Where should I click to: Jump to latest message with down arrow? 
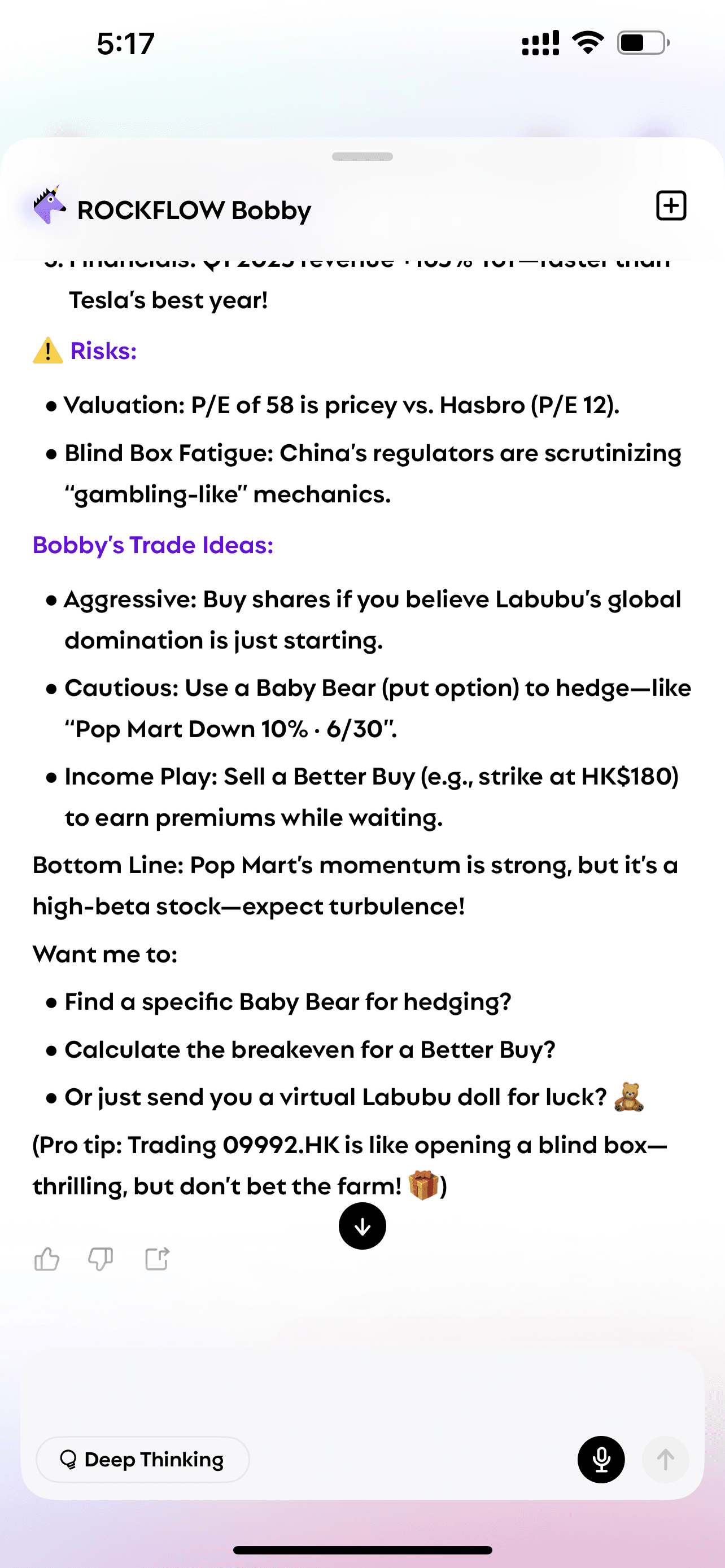coord(362,1226)
